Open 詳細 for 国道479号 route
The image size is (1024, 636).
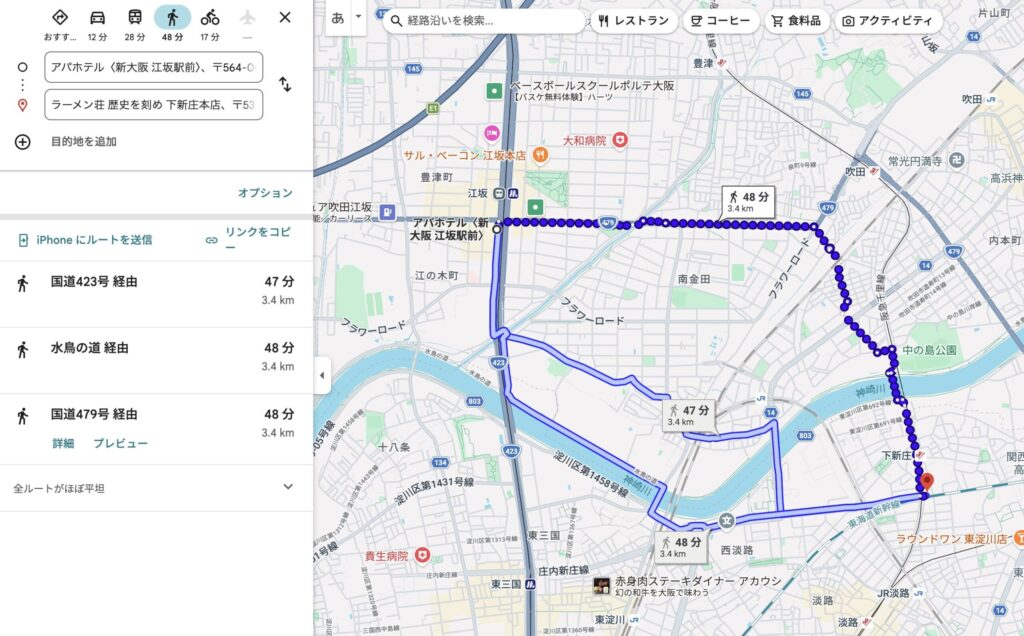click(x=63, y=443)
